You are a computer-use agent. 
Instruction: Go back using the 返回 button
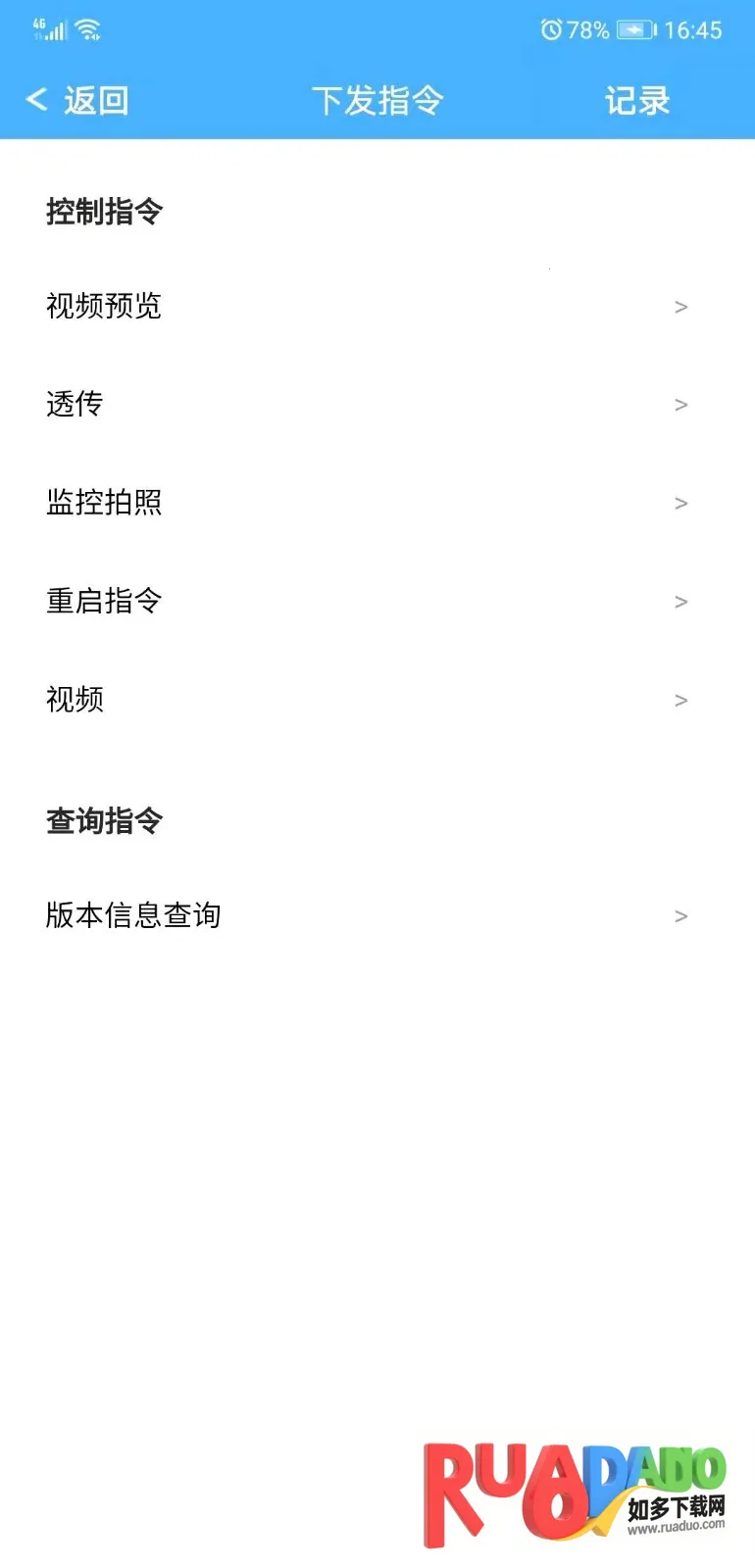[78, 100]
